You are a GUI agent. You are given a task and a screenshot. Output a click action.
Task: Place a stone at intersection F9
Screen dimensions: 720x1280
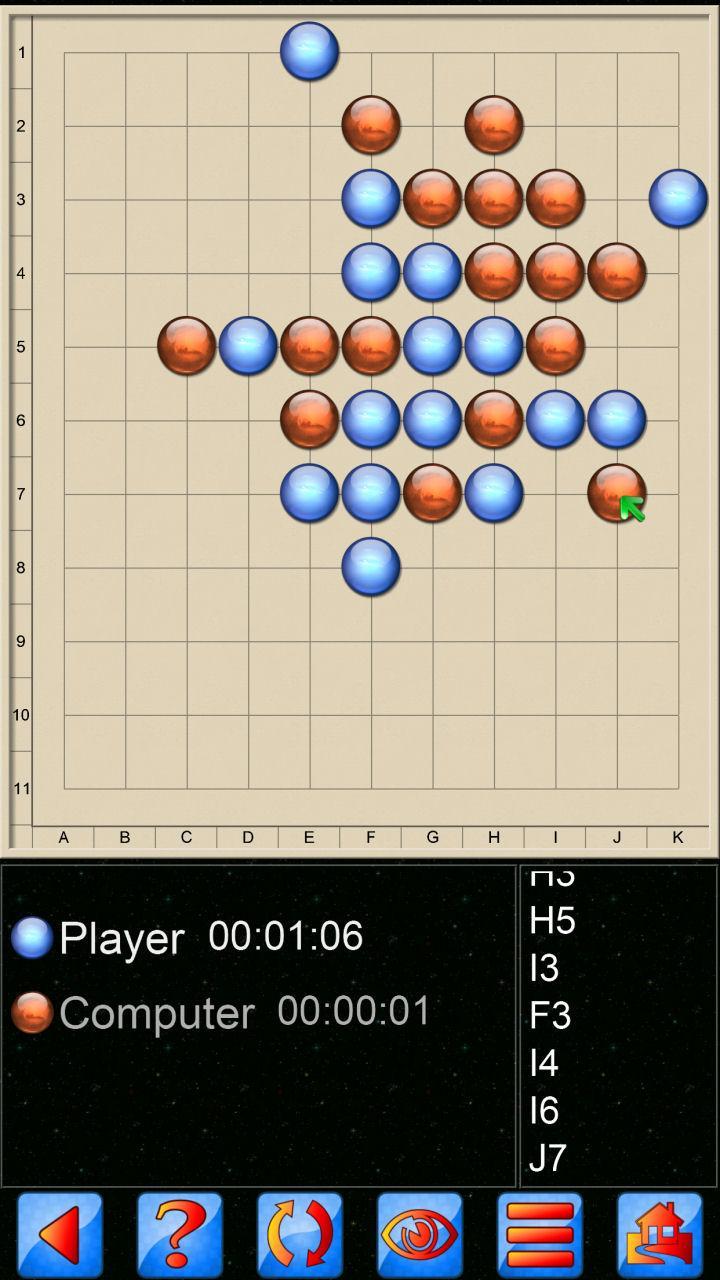point(371,641)
